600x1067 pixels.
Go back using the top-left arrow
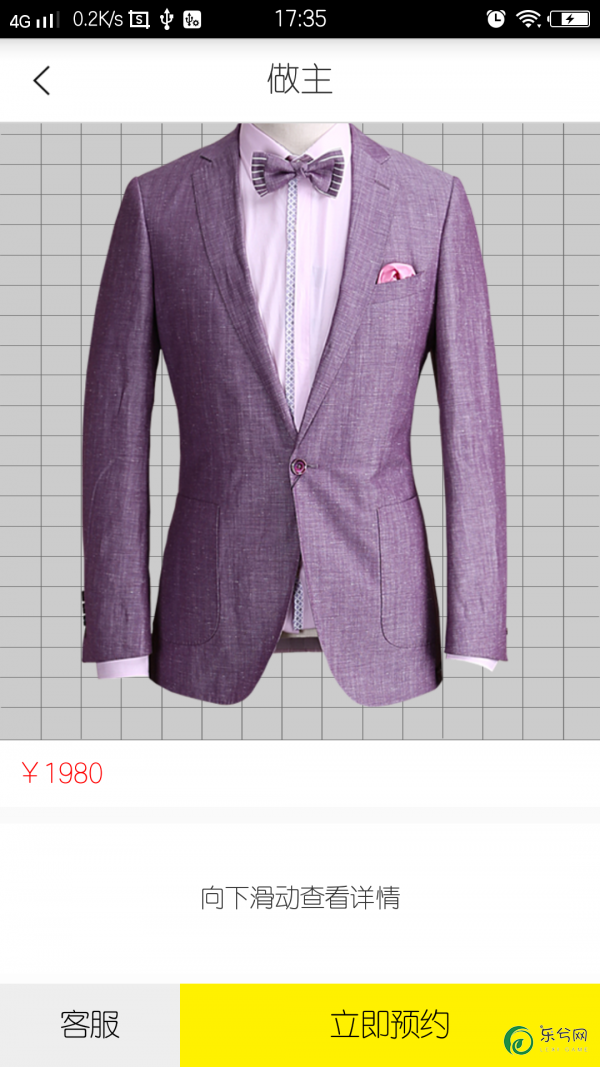pos(41,80)
